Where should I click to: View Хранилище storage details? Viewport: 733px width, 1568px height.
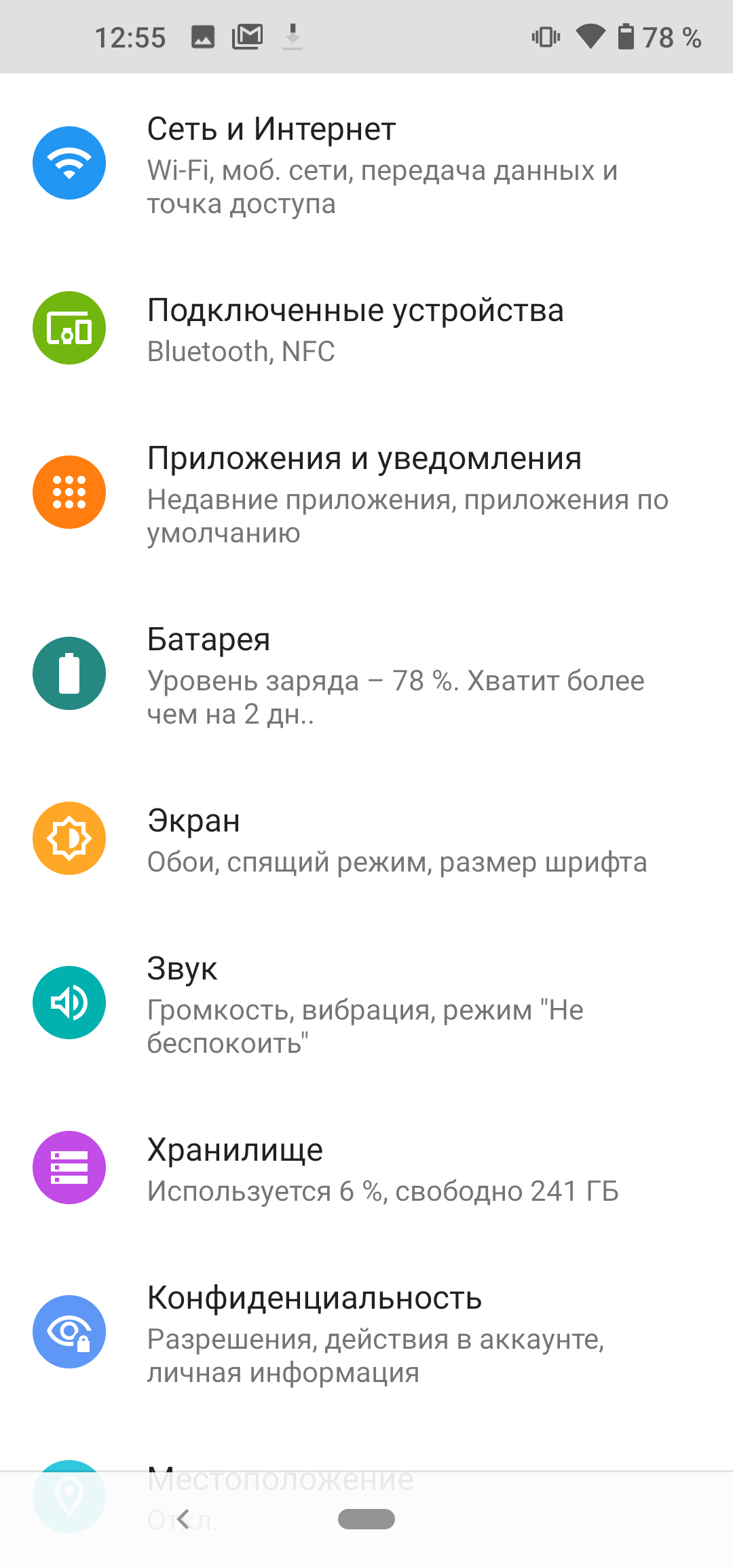tap(366, 1168)
